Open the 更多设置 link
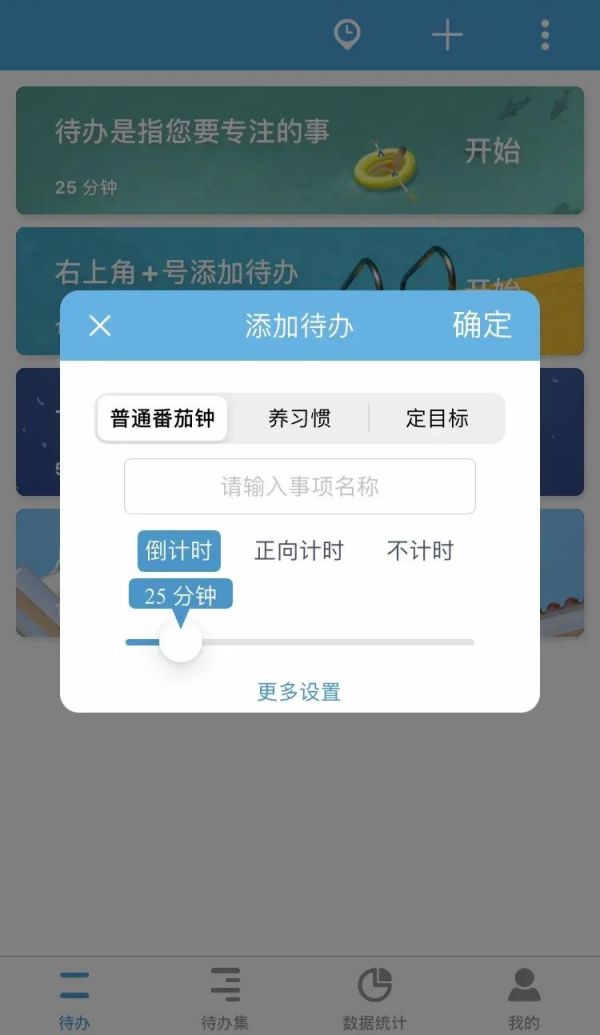Screen dimensions: 600x1035 pyautogui.click(x=299, y=692)
